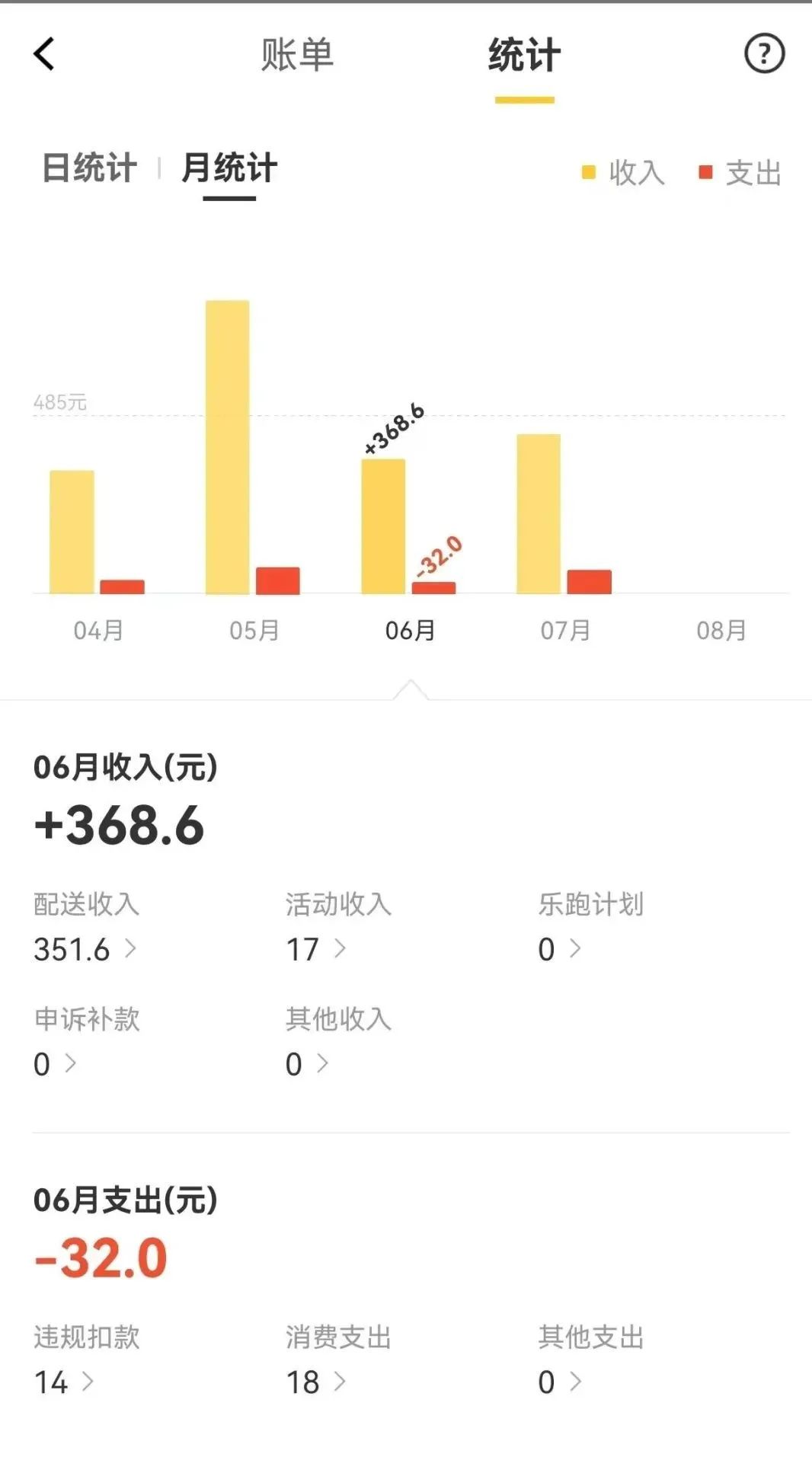The width and height of the screenshot is (812, 1467).
Task: Open the help question mark icon
Action: [764, 54]
